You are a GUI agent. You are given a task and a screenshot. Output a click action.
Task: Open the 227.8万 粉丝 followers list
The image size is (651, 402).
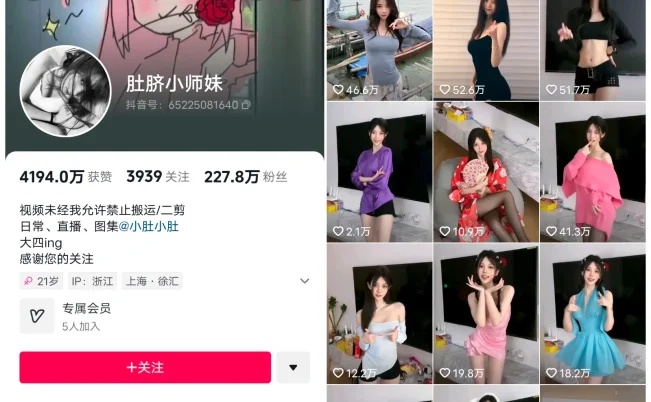[245, 177]
